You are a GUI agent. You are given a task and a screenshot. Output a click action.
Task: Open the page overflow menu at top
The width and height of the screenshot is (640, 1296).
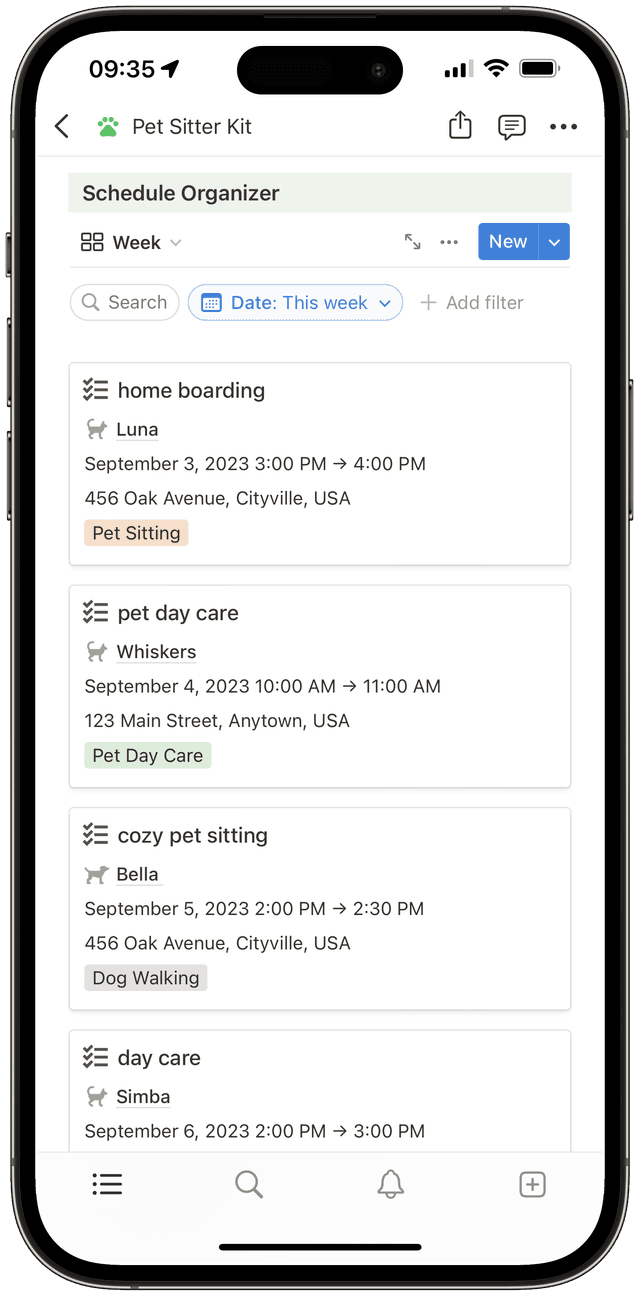(564, 127)
